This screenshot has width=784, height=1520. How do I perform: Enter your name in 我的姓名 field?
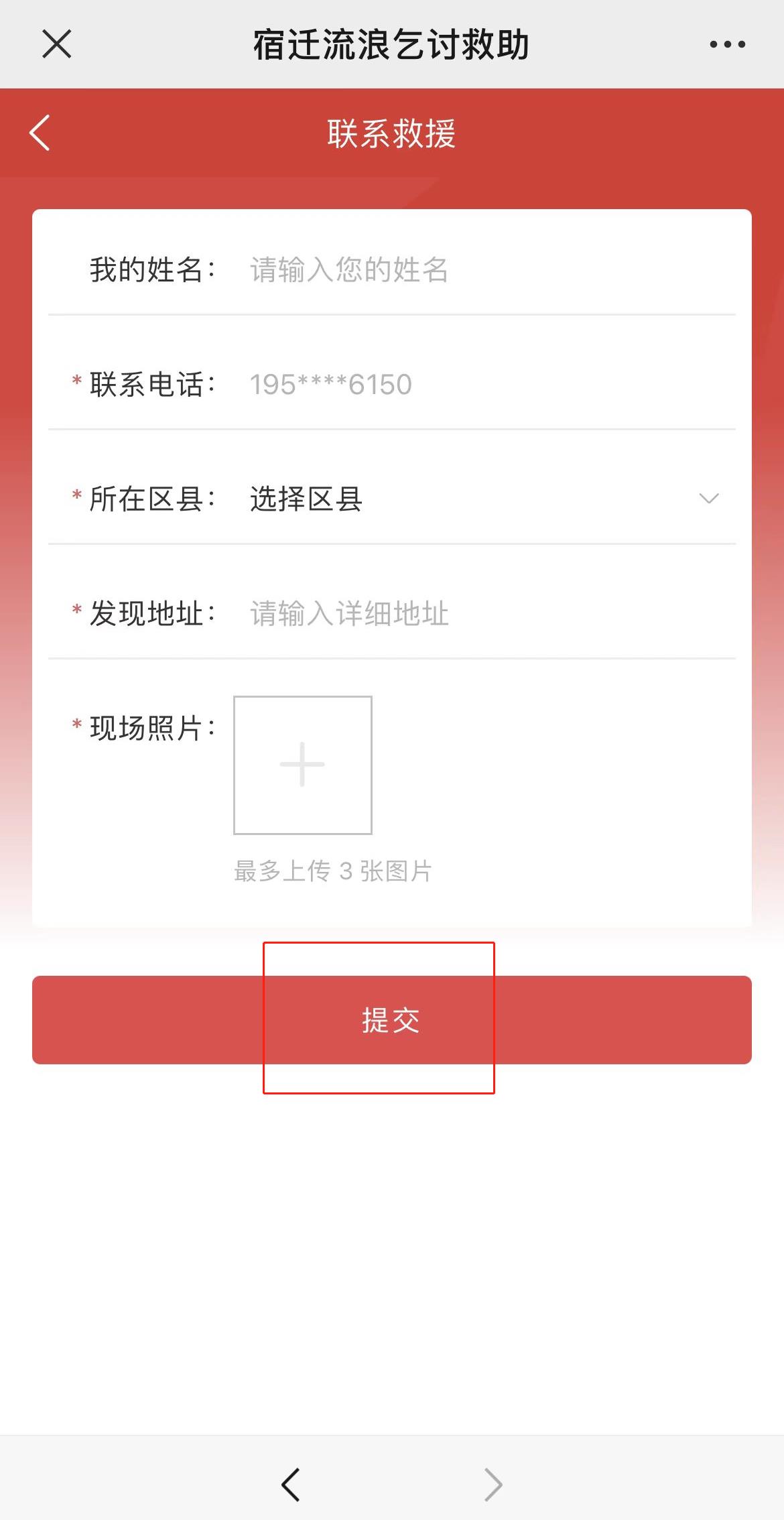tap(469, 269)
